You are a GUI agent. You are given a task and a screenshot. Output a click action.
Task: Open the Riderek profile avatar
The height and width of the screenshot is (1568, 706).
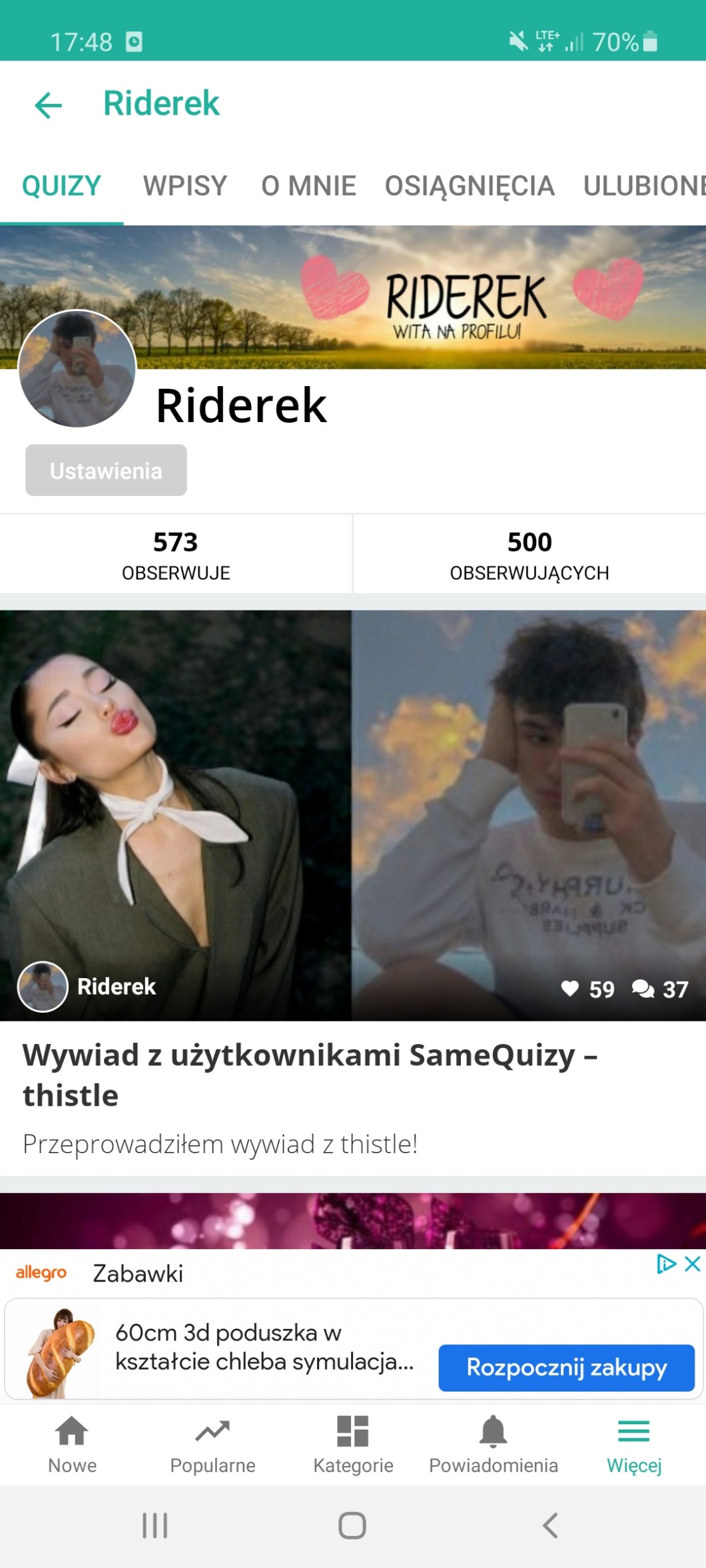77,370
